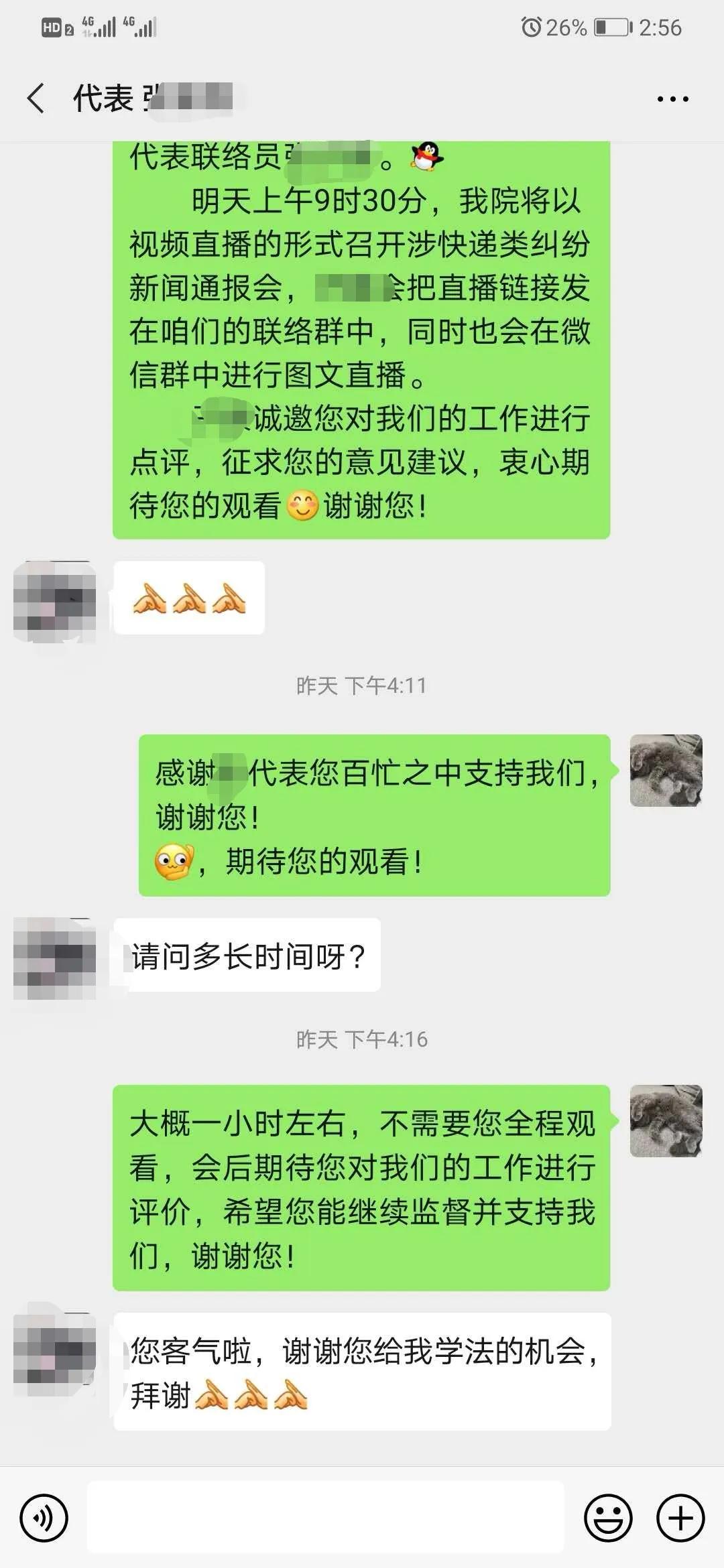724x1568 pixels.
Task: Tap the alarm clock icon in the status bar
Action: pyautogui.click(x=531, y=27)
